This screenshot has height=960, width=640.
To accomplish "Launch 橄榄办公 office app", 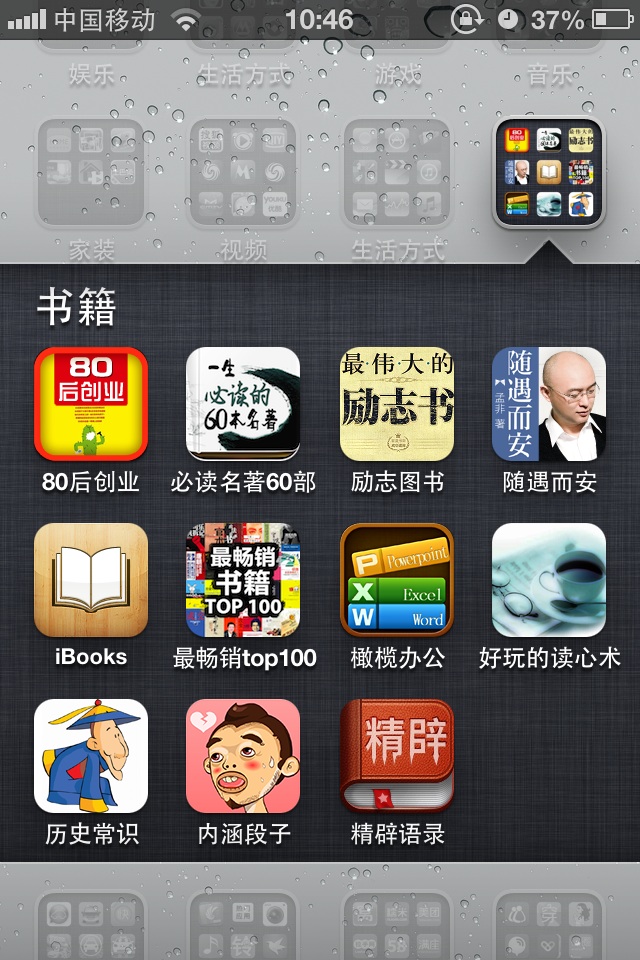I will click(397, 580).
